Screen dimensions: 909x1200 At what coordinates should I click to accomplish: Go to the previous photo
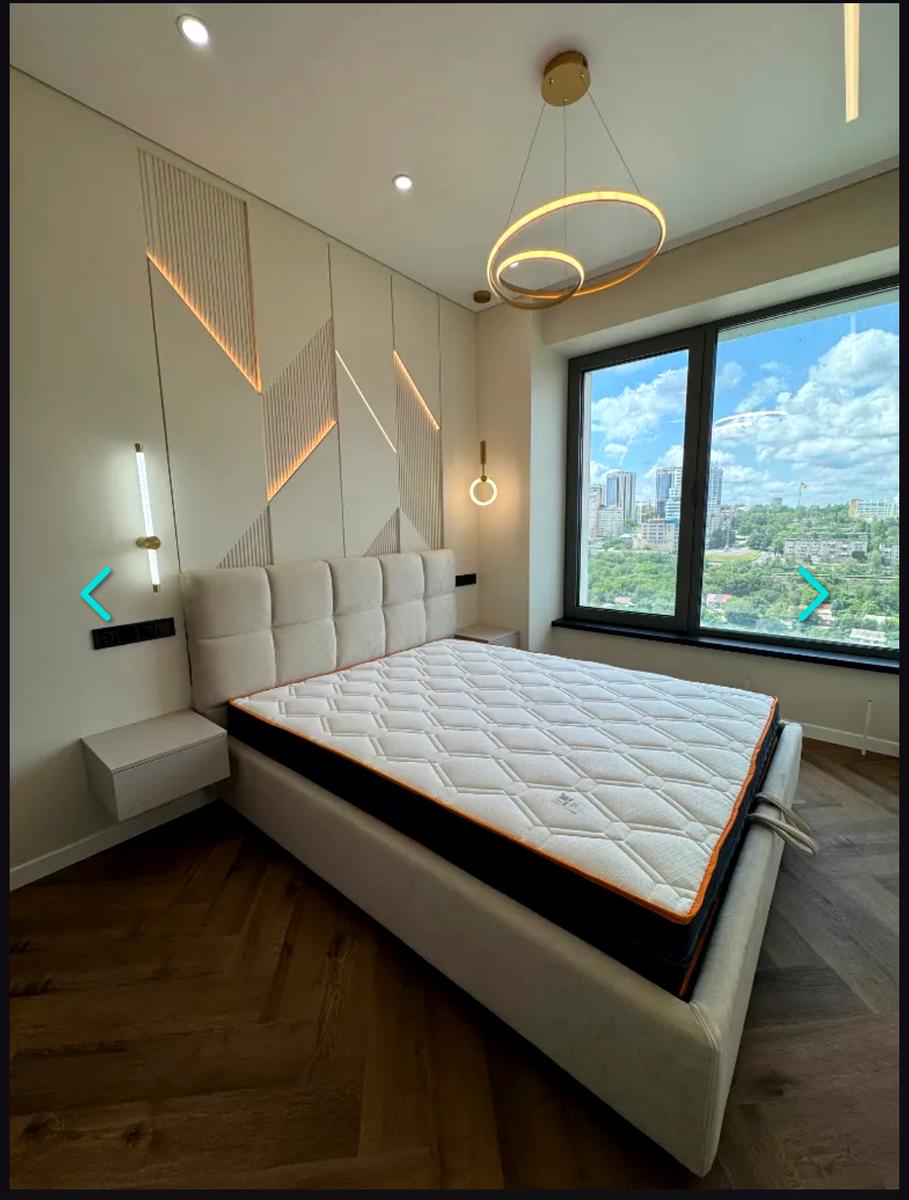click(96, 594)
